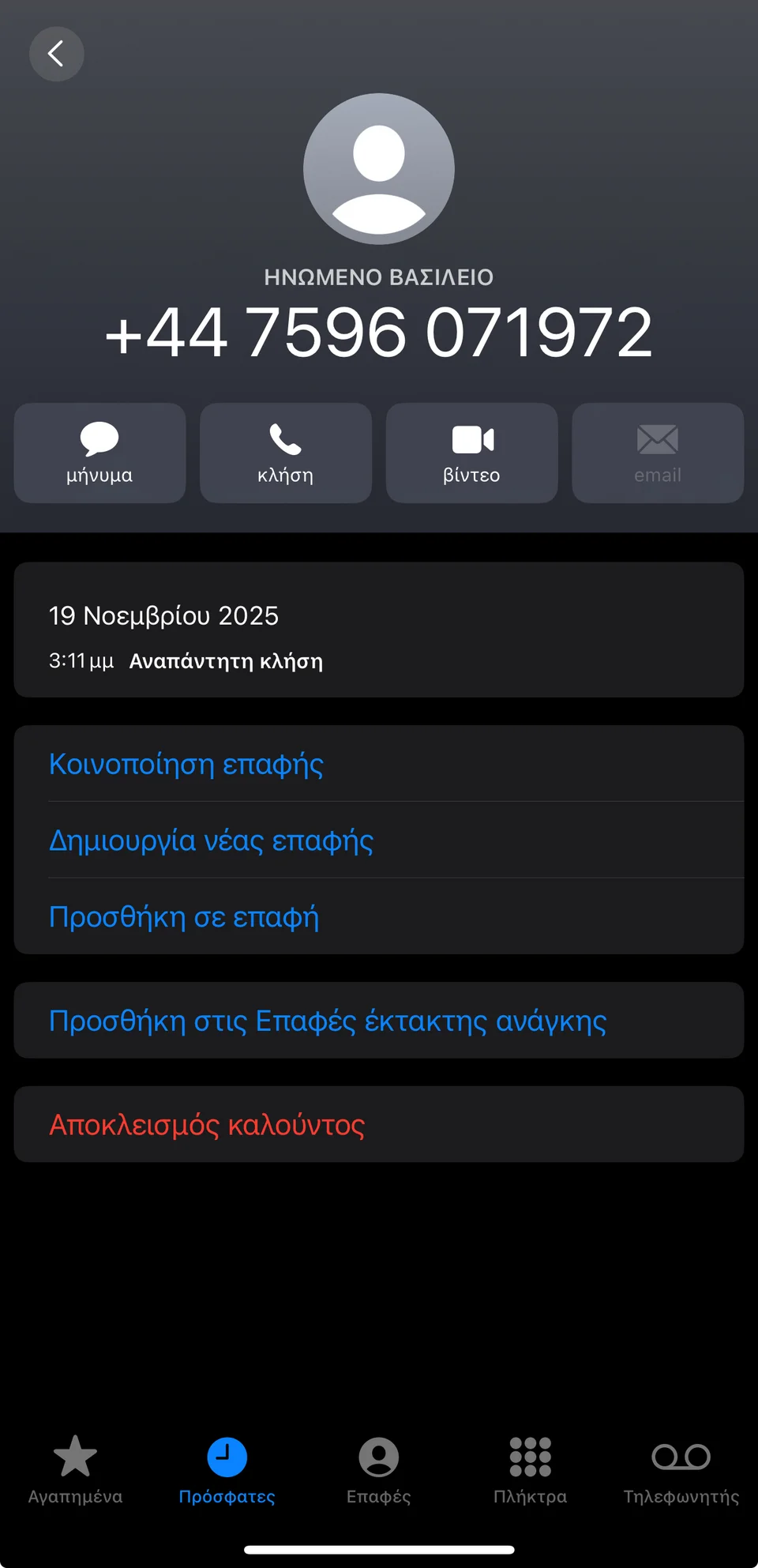
Task: Send a message via μήνυμα button
Action: pos(99,453)
